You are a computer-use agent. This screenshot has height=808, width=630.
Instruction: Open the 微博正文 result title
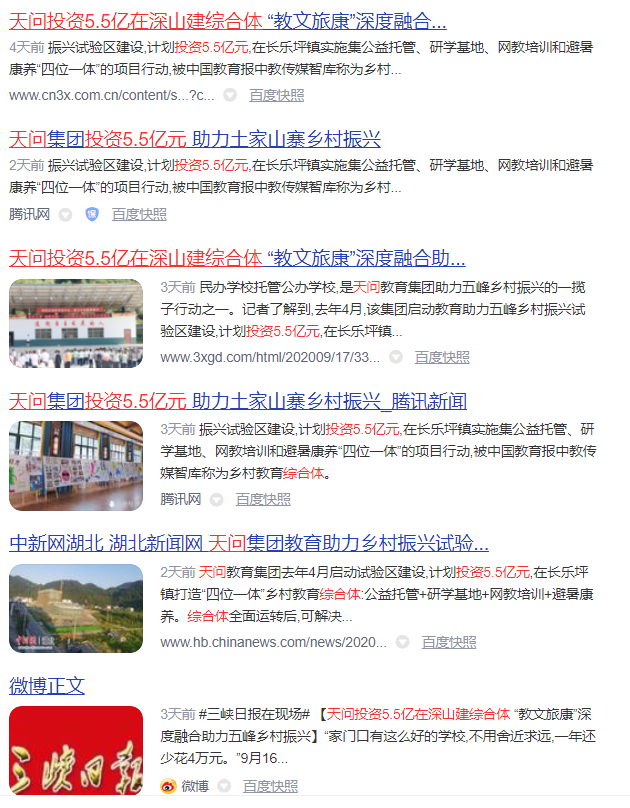tap(47, 685)
